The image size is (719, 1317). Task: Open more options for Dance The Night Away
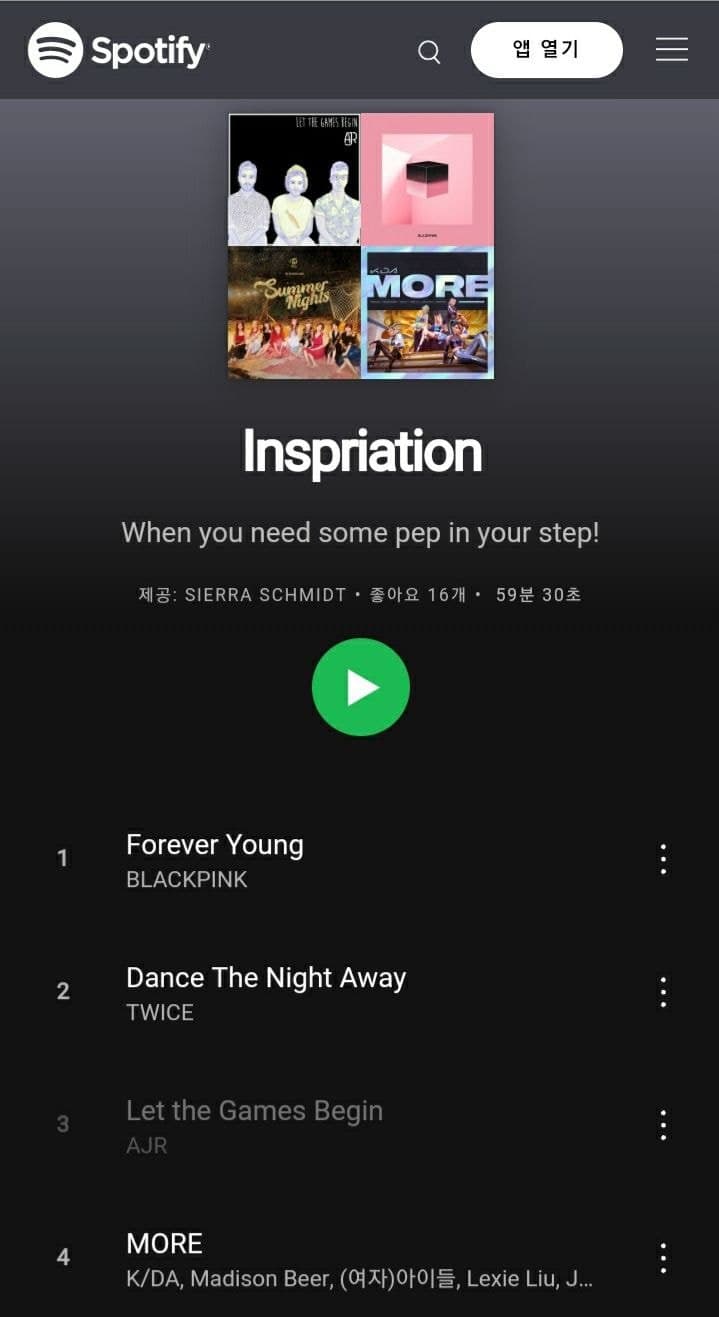663,992
